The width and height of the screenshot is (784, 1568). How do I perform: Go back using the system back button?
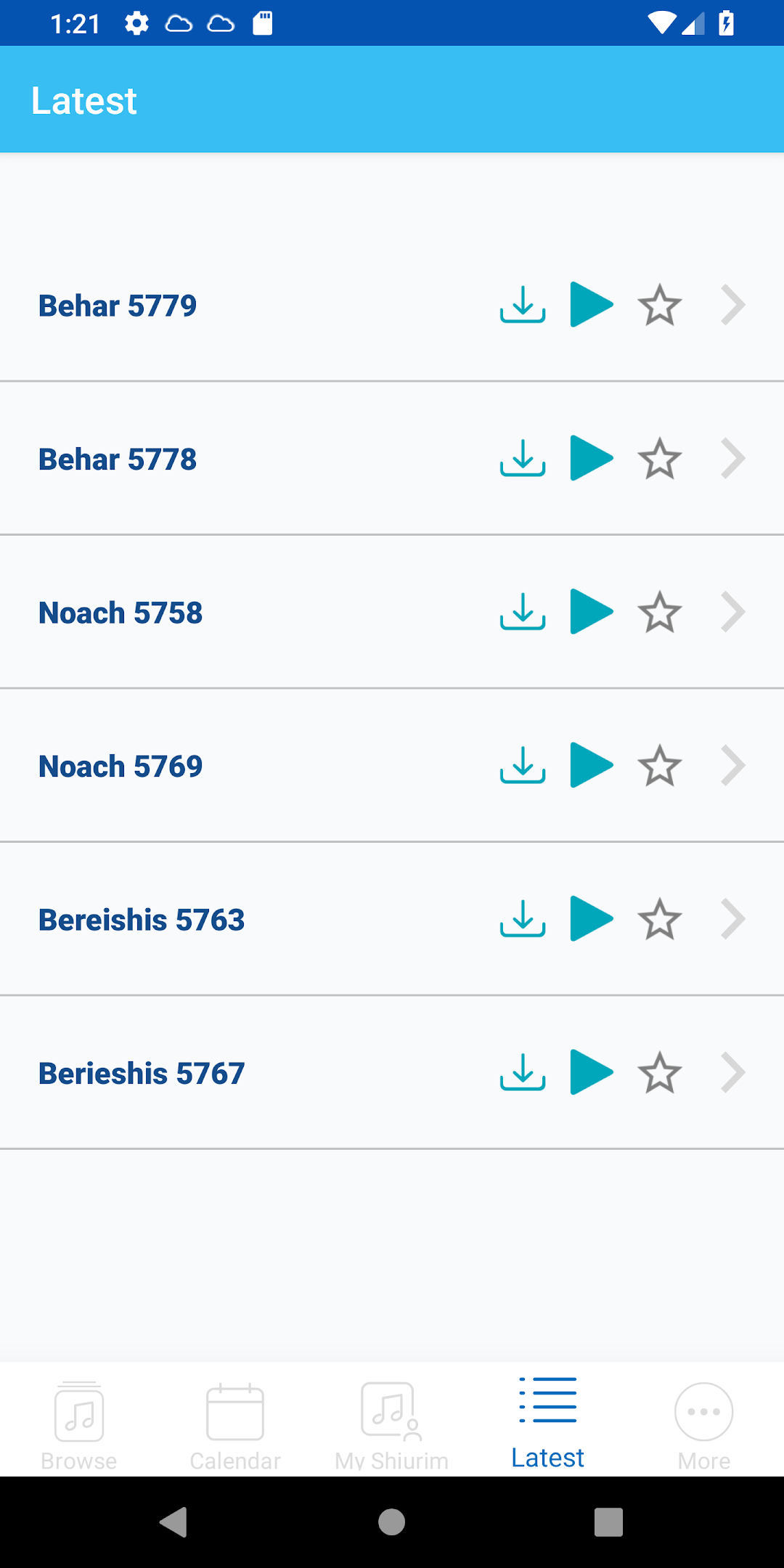(x=174, y=1522)
